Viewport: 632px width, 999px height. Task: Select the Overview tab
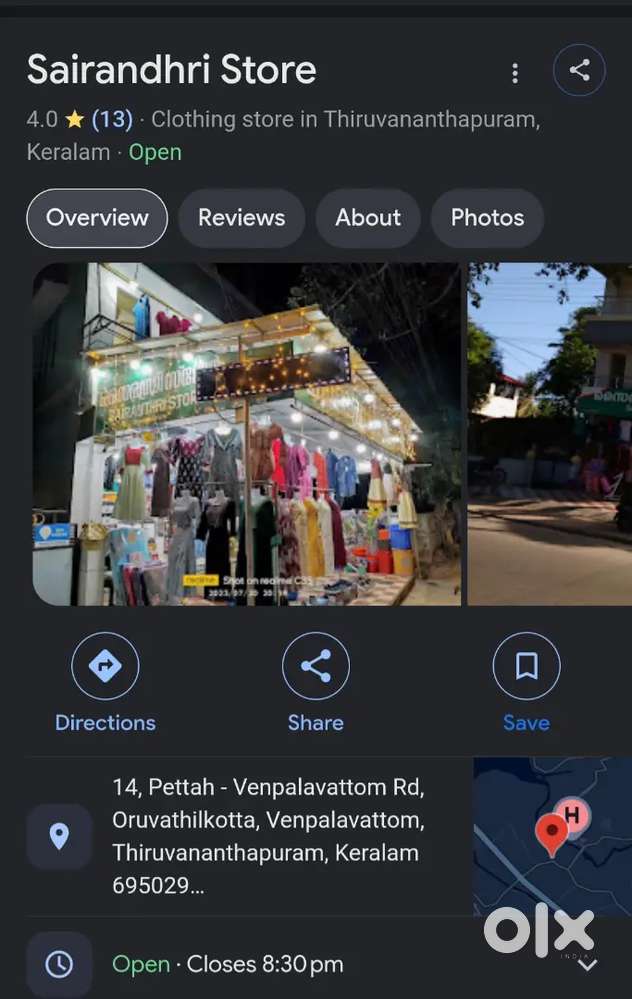click(x=97, y=218)
